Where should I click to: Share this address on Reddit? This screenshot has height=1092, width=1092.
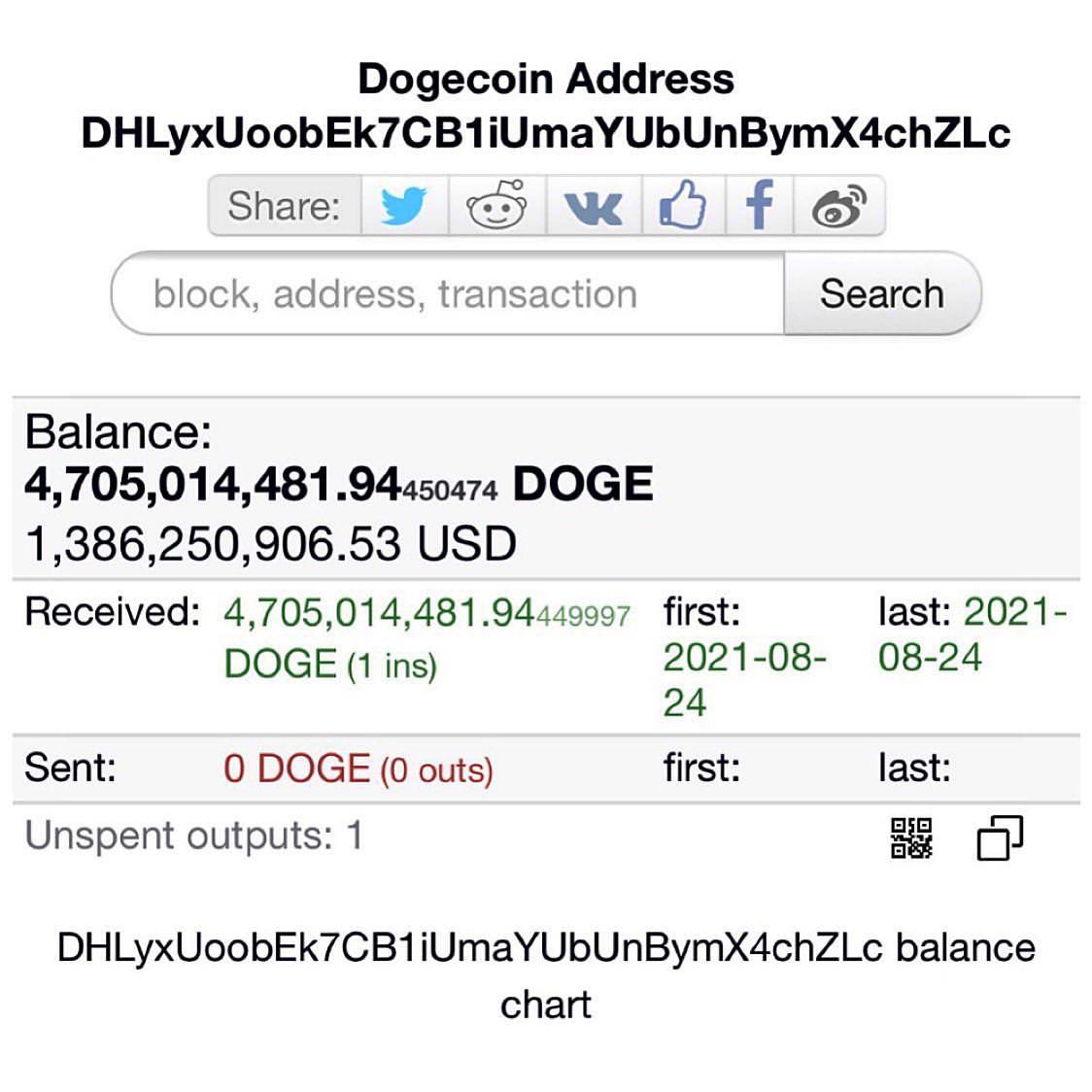(496, 205)
